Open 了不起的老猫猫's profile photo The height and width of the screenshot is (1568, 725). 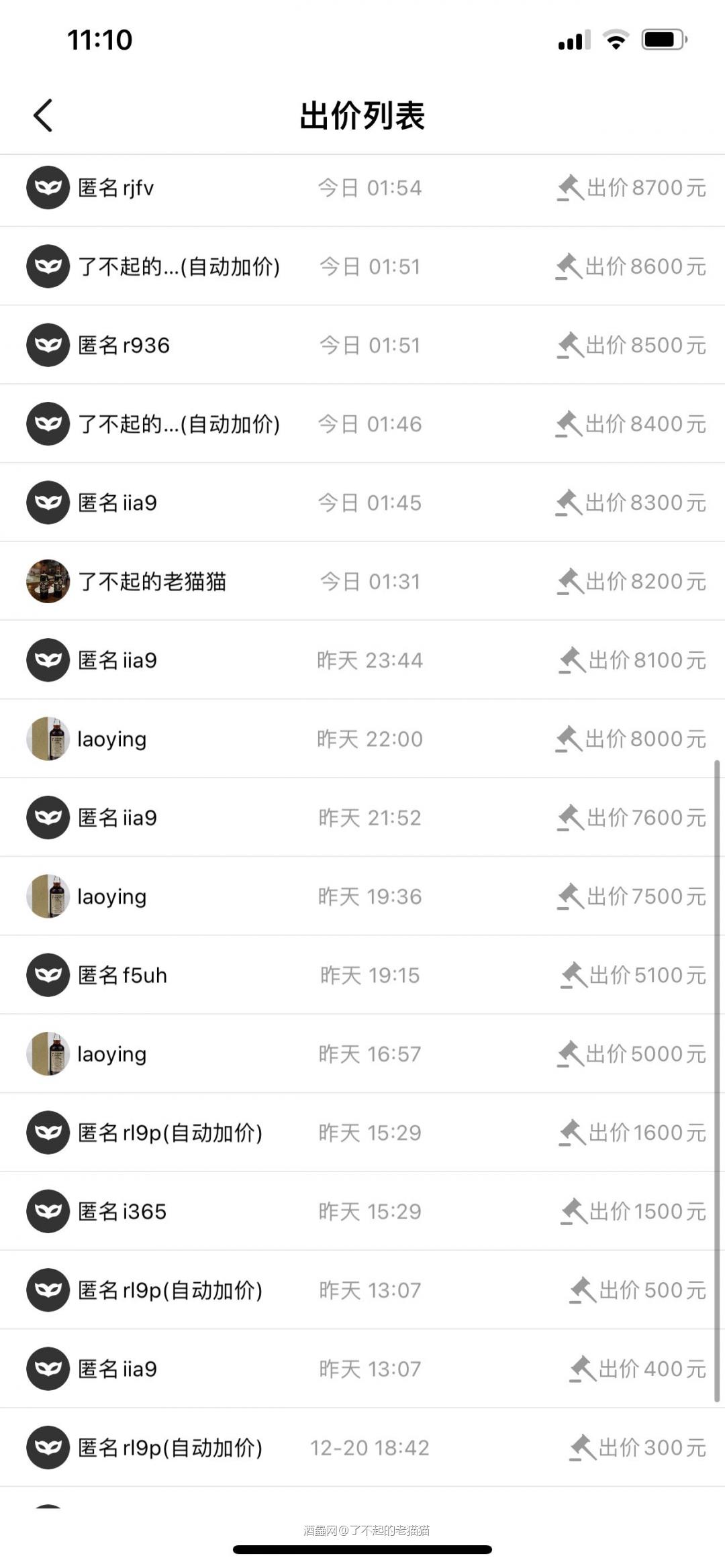pyautogui.click(x=48, y=581)
